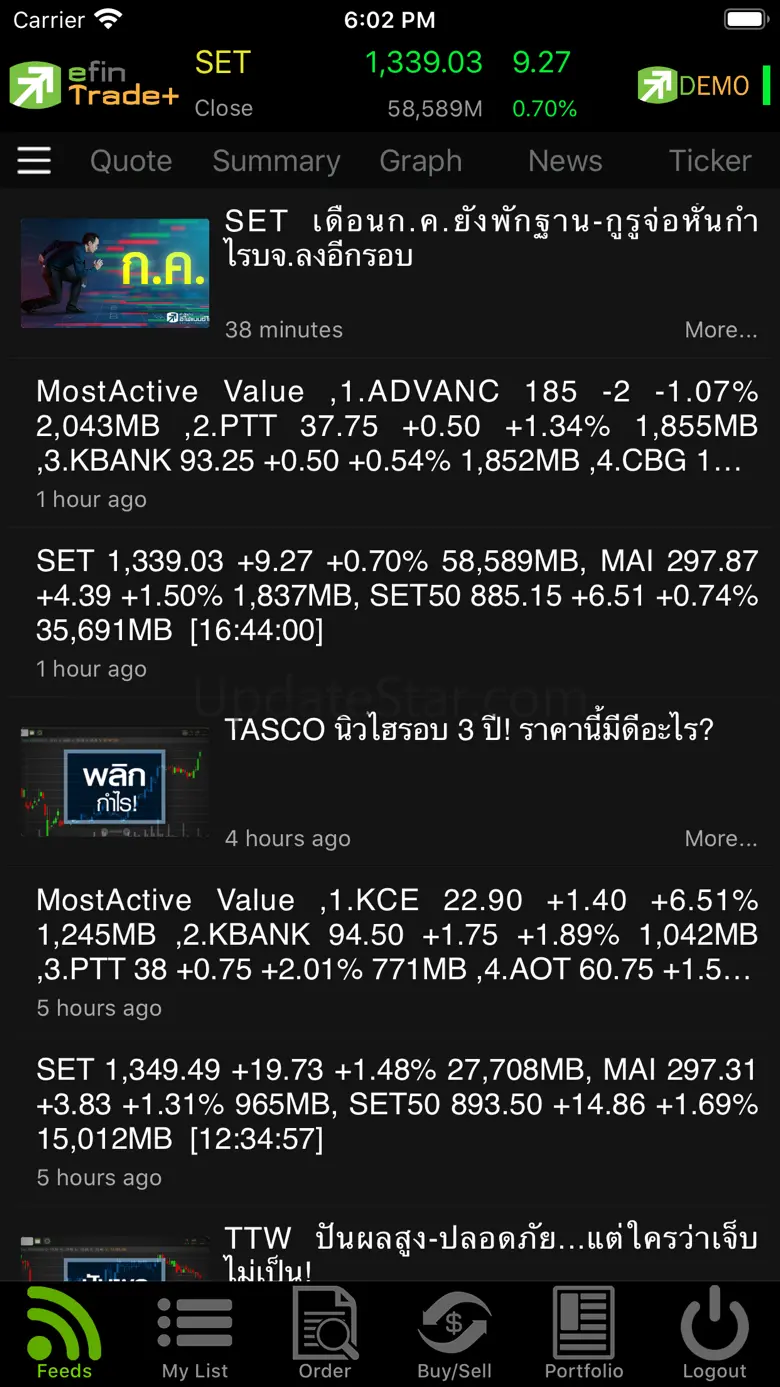The height and width of the screenshot is (1387, 780).
Task: Go to My List
Action: [x=195, y=1334]
